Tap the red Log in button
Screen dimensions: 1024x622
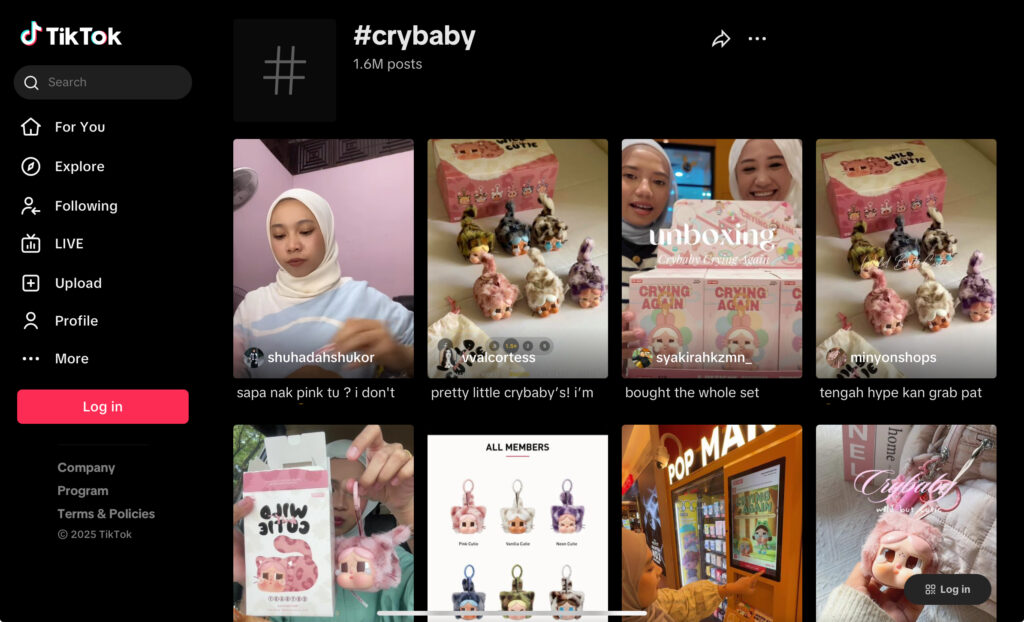(x=102, y=407)
